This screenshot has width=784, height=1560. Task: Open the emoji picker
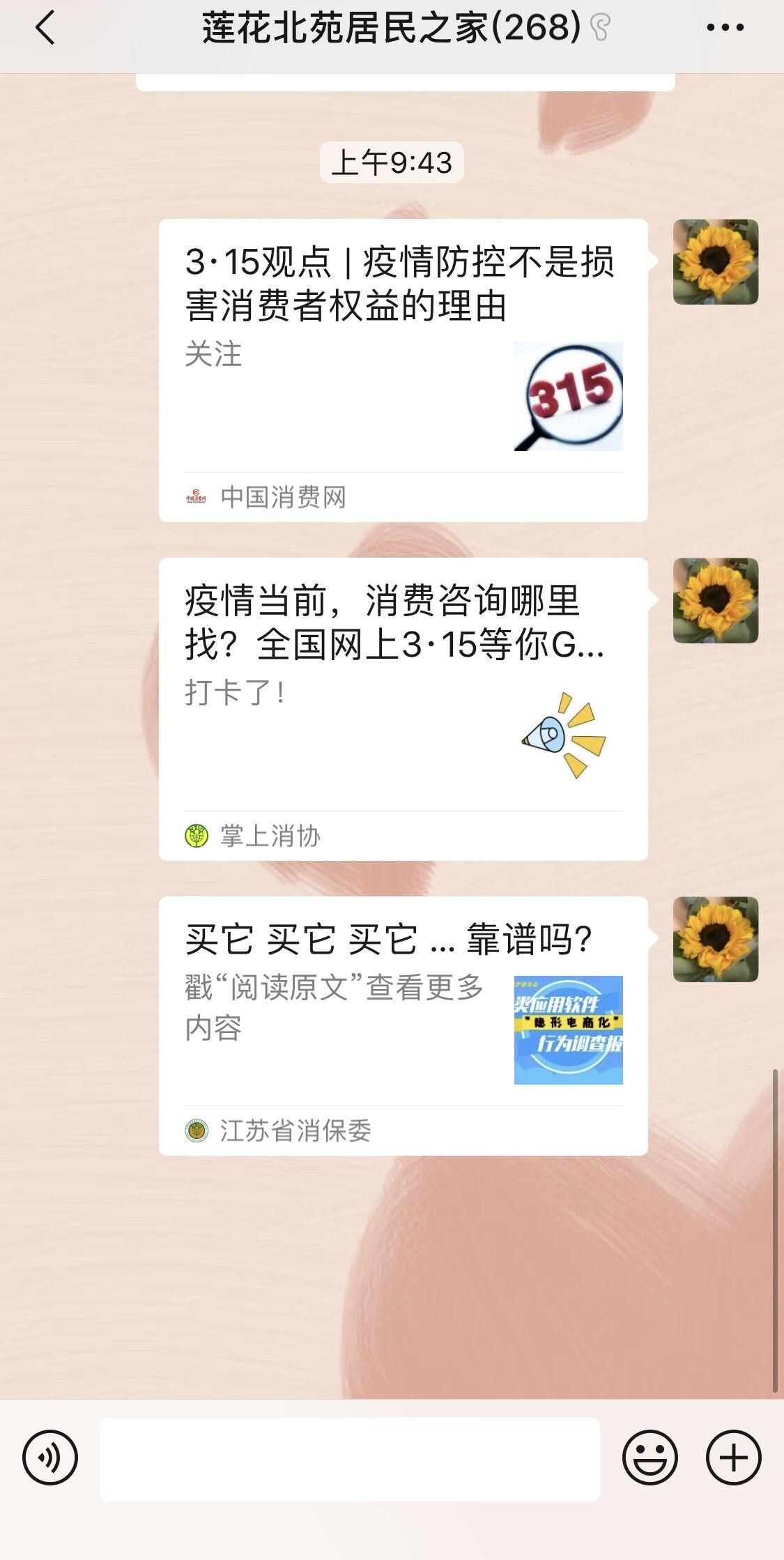pyautogui.click(x=650, y=1458)
